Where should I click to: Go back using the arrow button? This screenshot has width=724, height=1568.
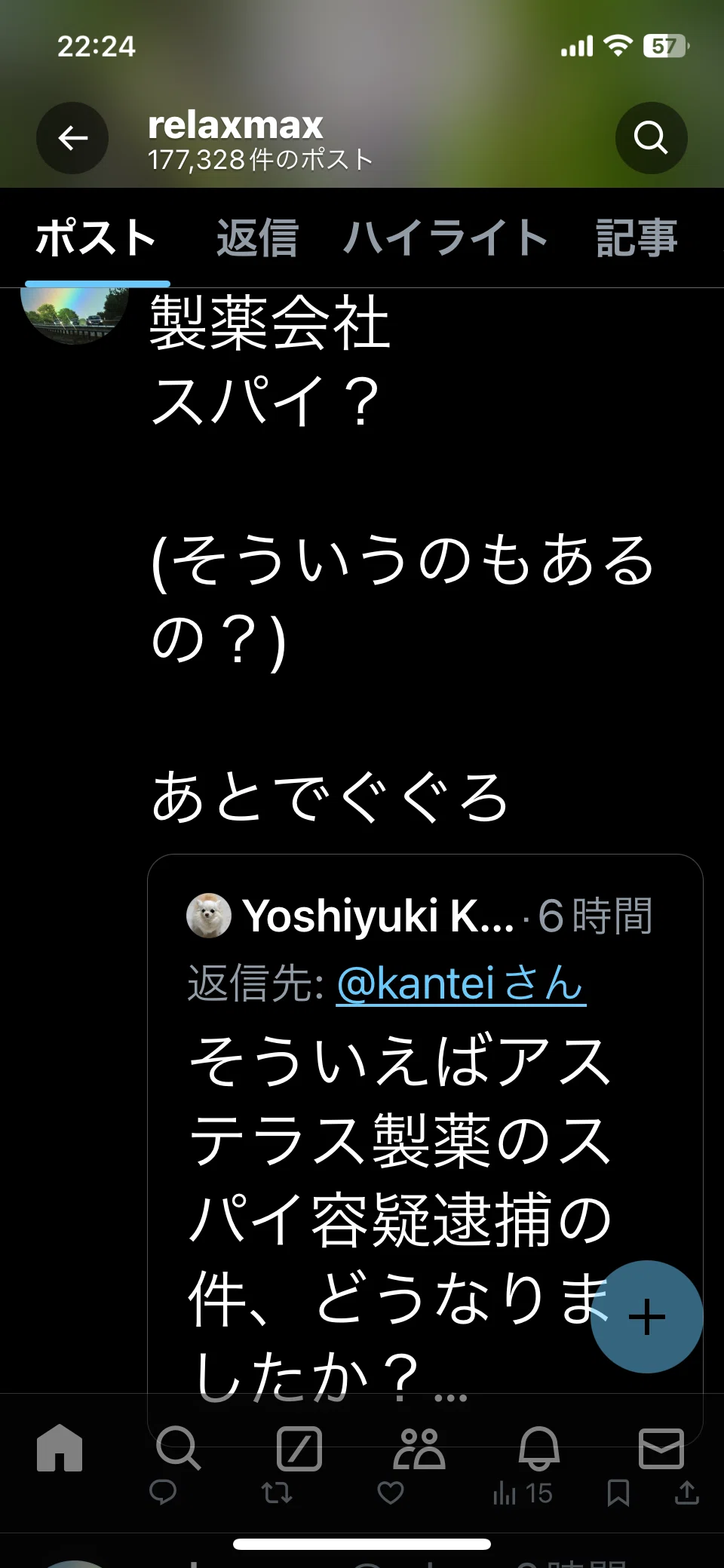pos(72,138)
